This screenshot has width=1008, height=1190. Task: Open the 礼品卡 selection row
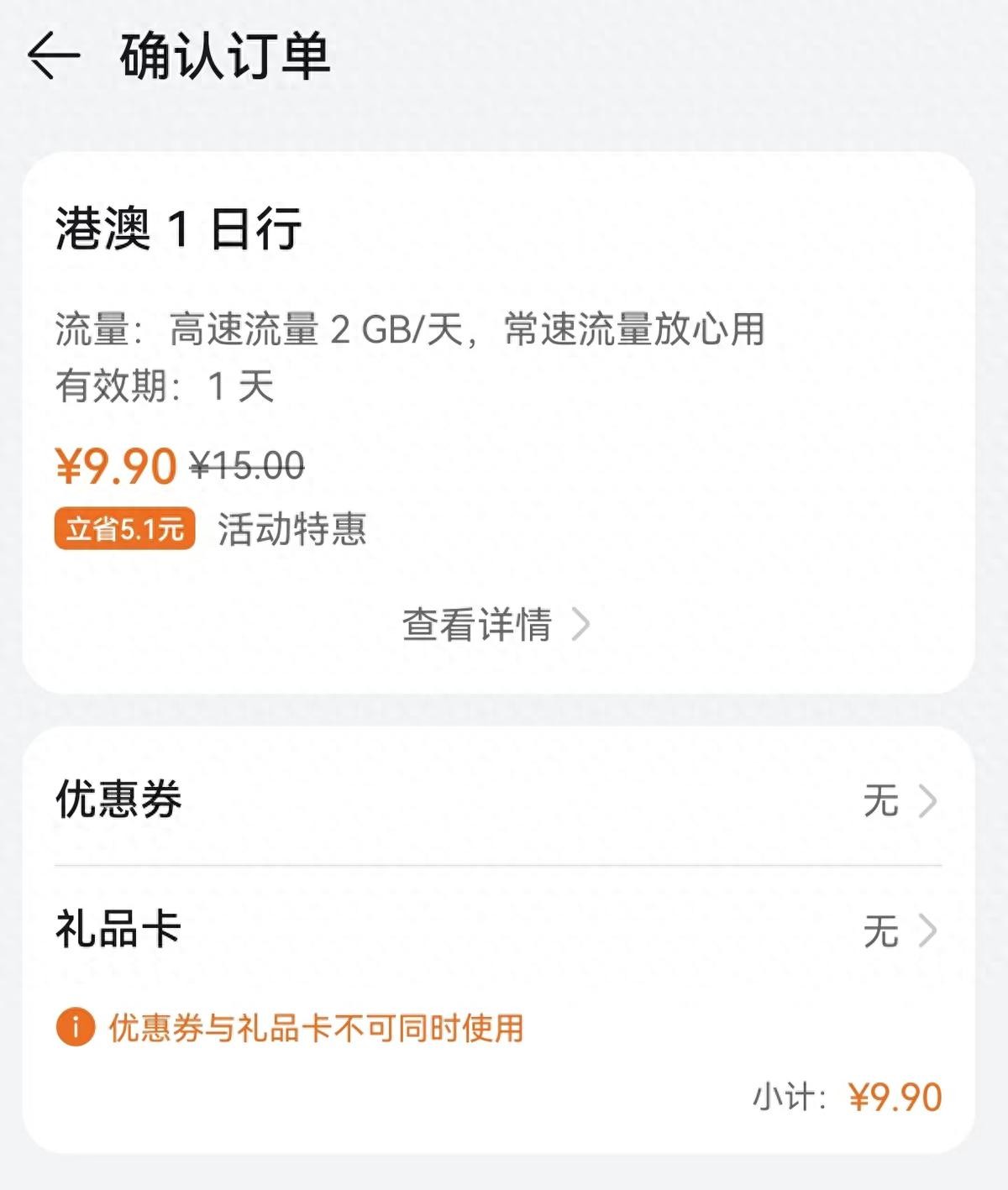[497, 931]
